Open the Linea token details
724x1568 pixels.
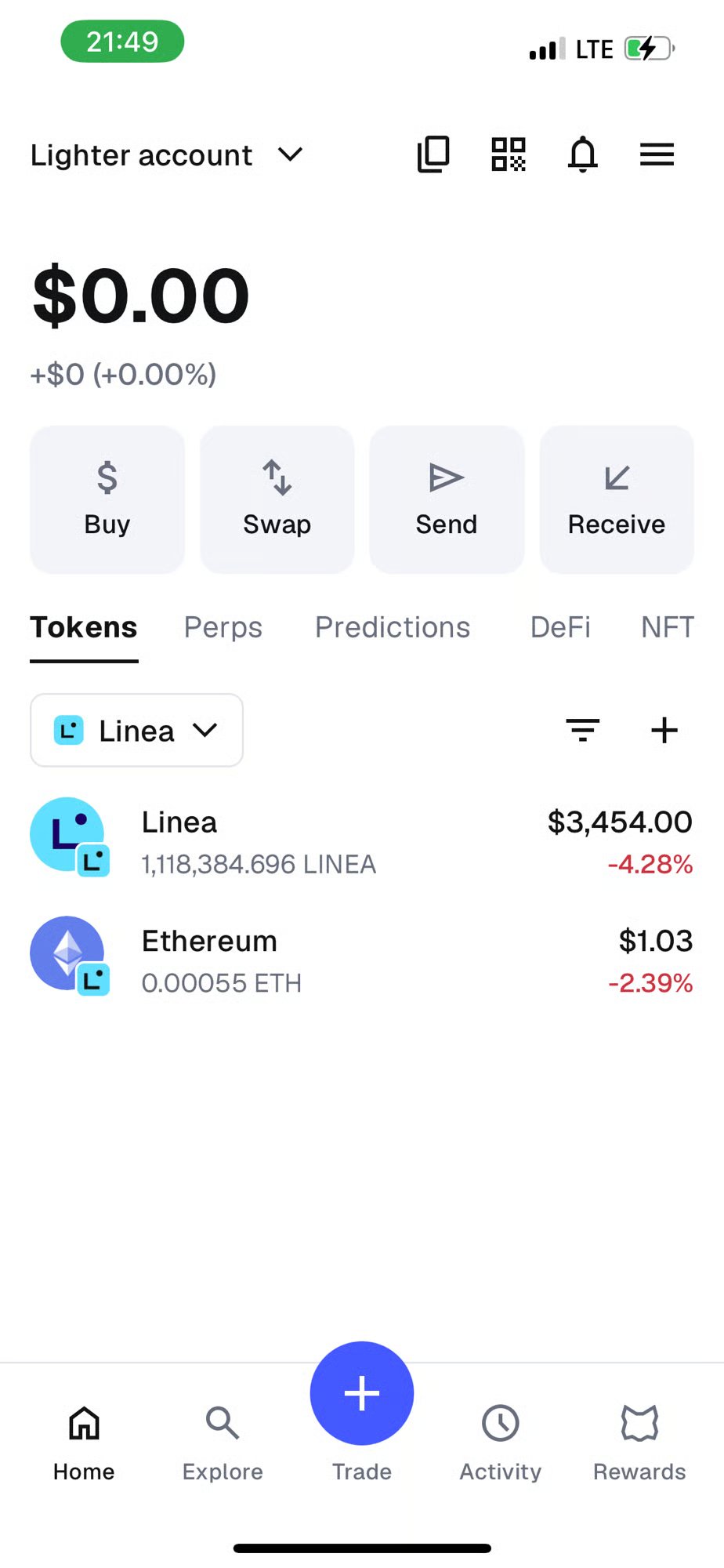point(360,841)
